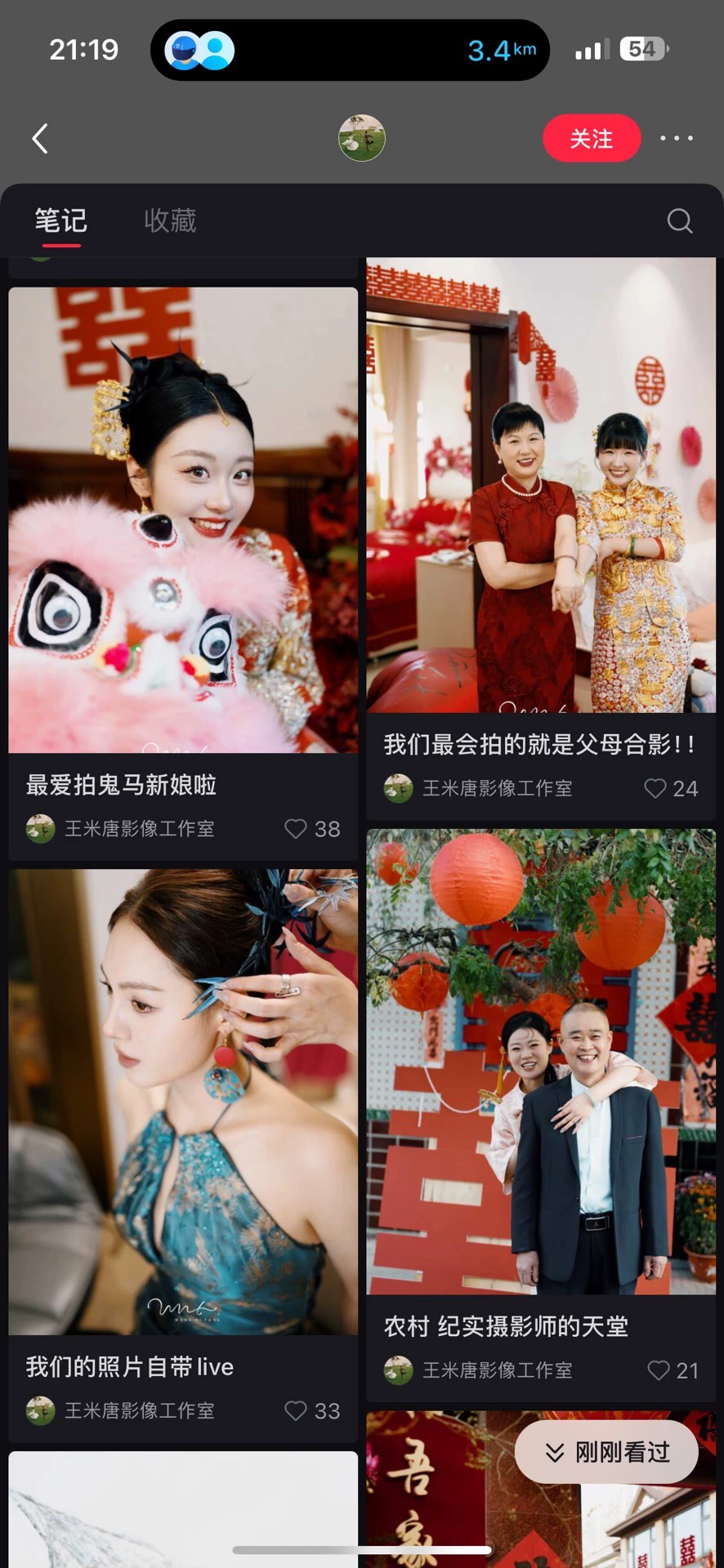724x1568 pixels.
Task: Open the note 我们的照片自带live
Action: pyautogui.click(x=183, y=1102)
